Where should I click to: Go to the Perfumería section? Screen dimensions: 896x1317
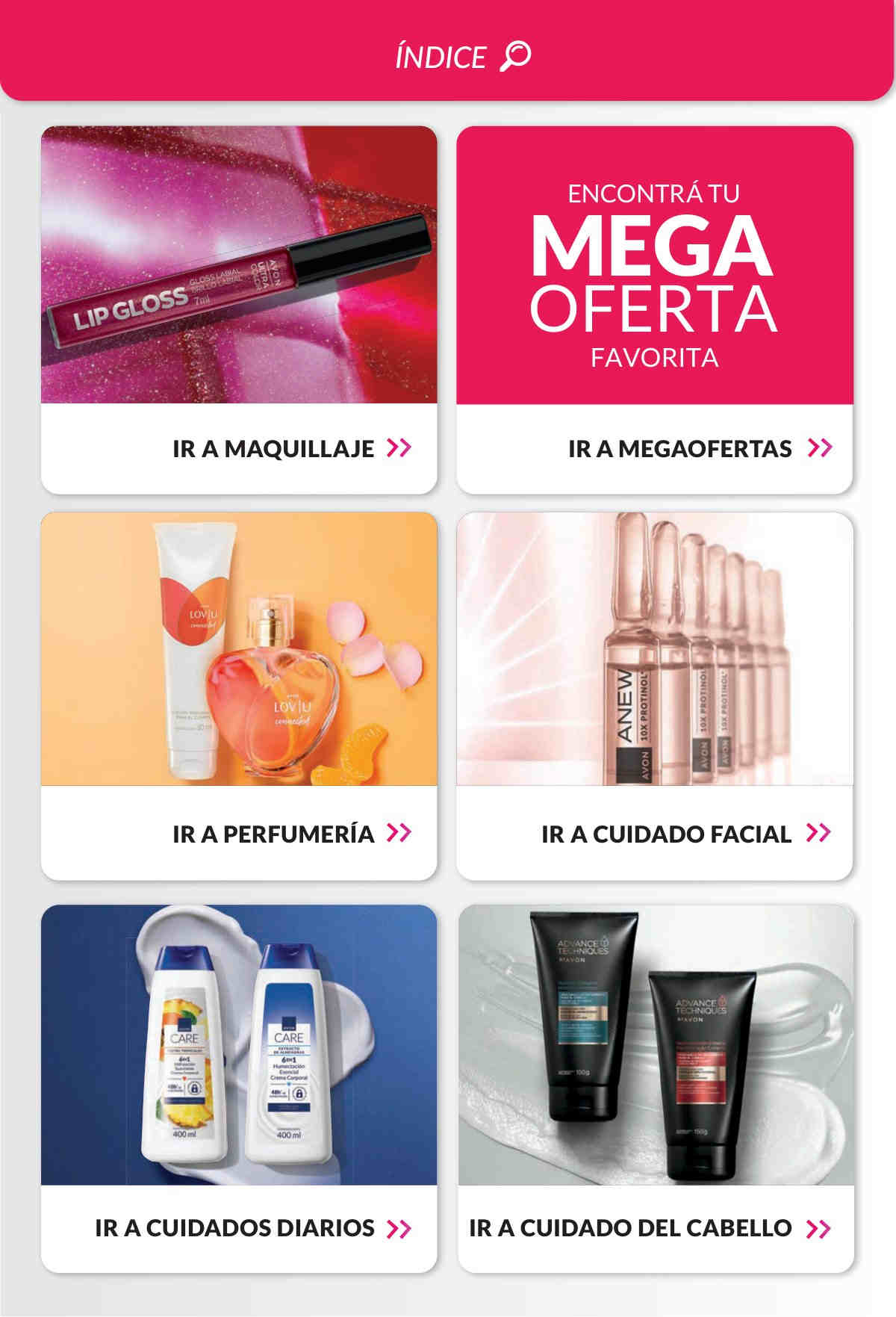click(x=291, y=834)
